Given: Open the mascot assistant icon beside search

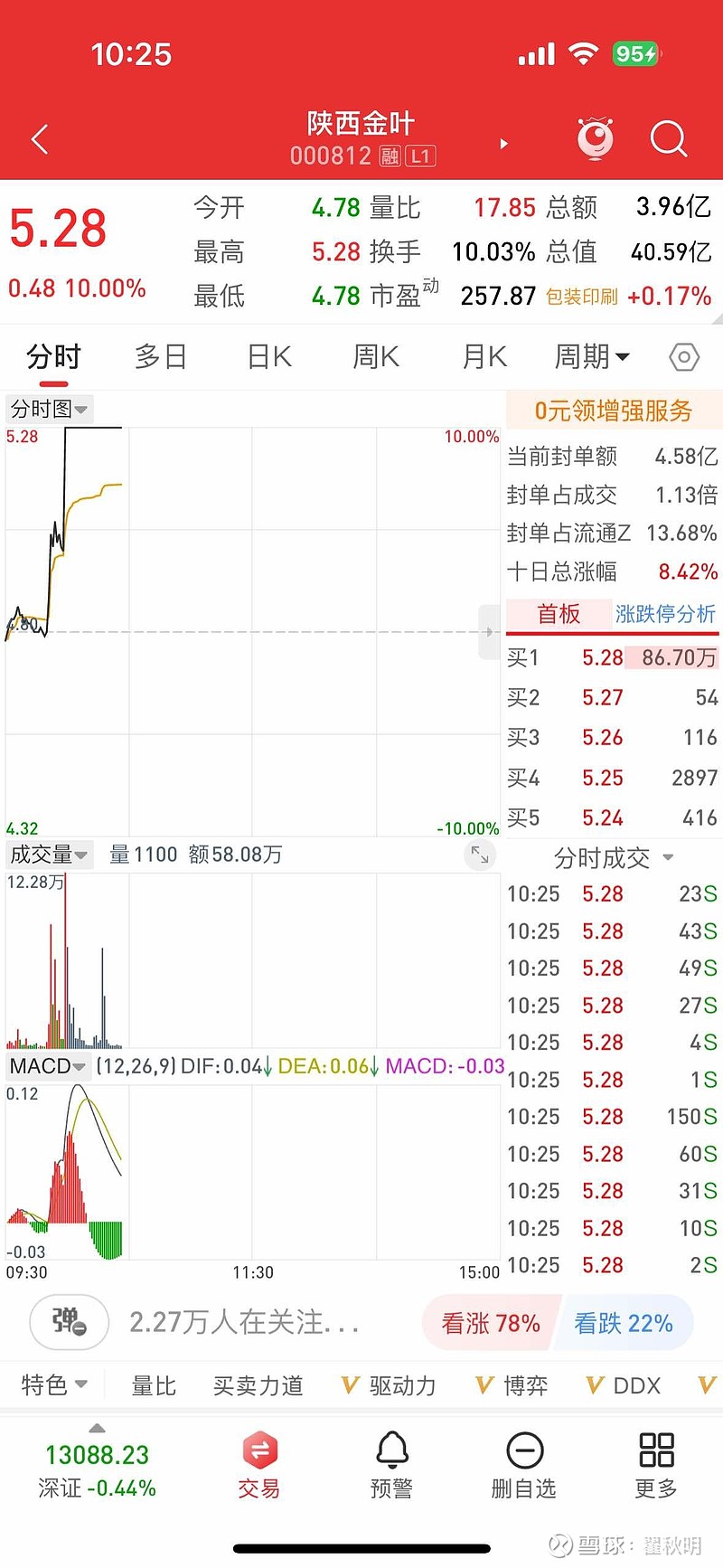Looking at the screenshot, I should click(x=596, y=138).
